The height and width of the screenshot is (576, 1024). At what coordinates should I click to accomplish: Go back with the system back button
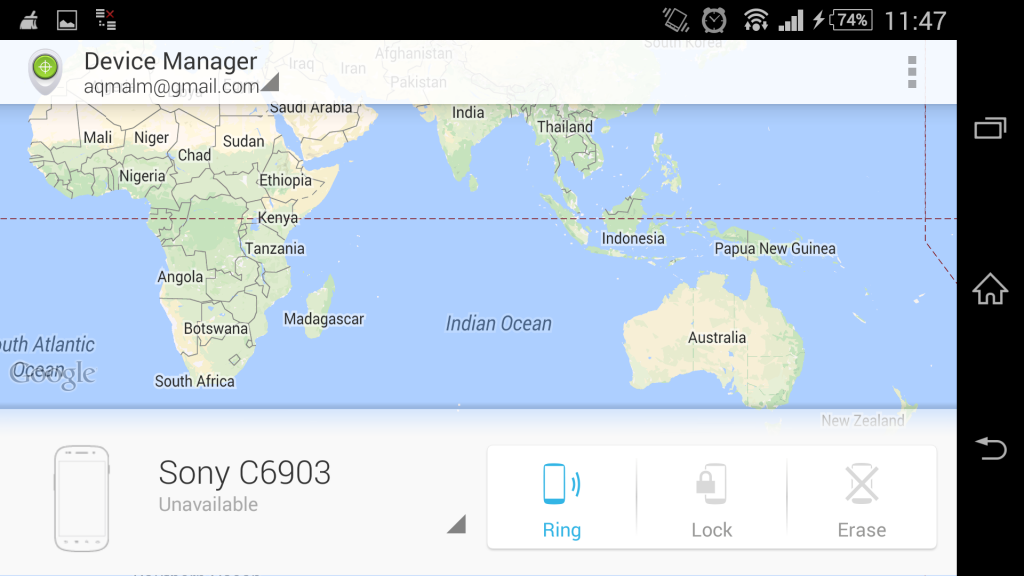click(990, 449)
